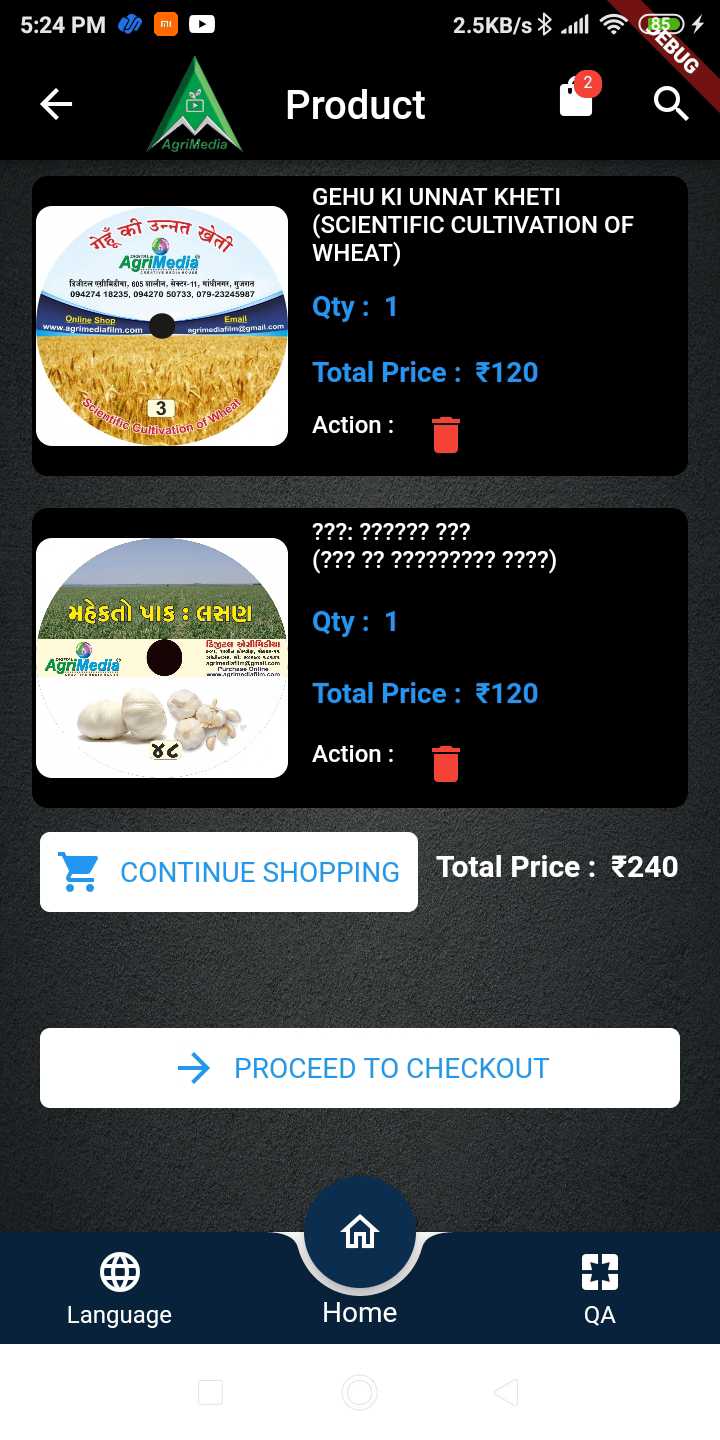Open the wheat cultivation product card

pyautogui.click(x=360, y=326)
